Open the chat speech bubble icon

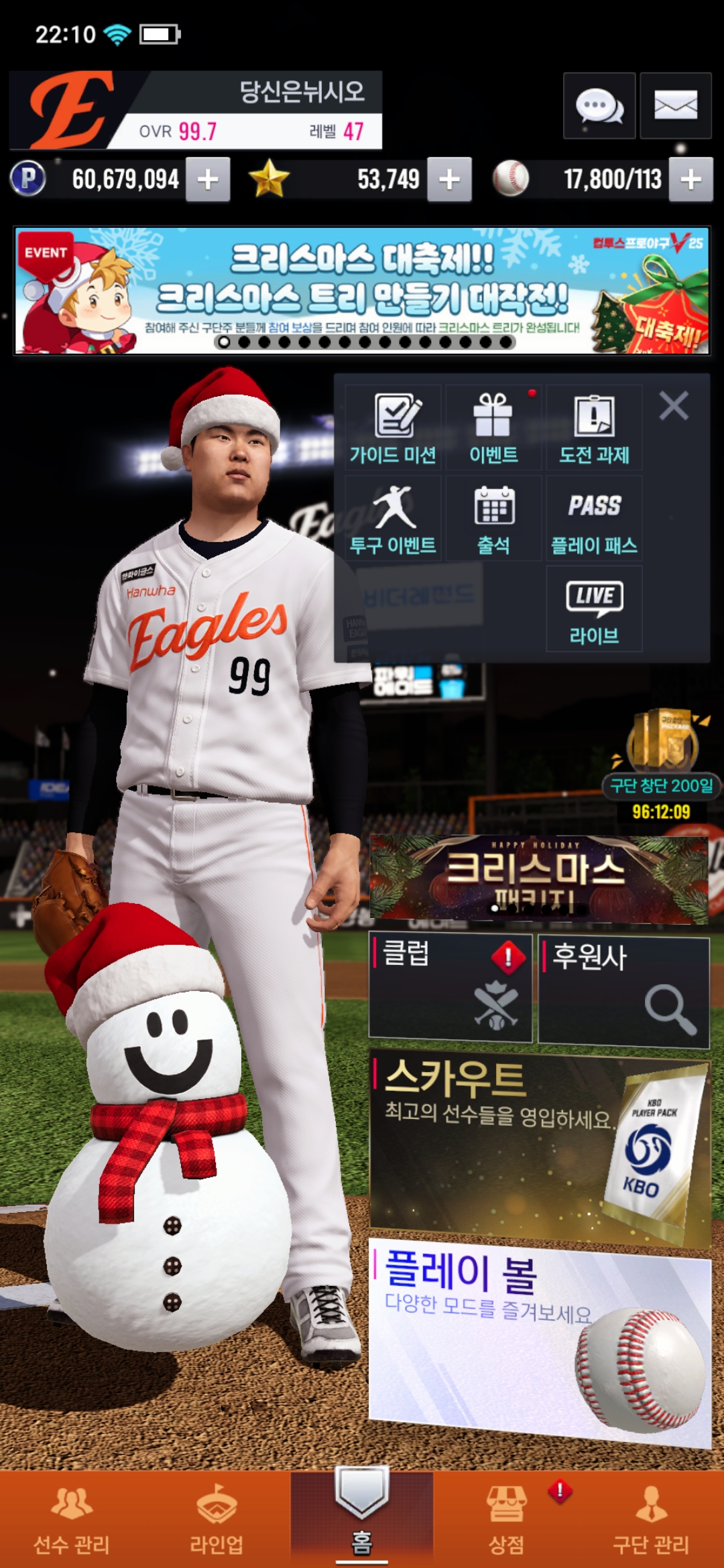coord(599,106)
